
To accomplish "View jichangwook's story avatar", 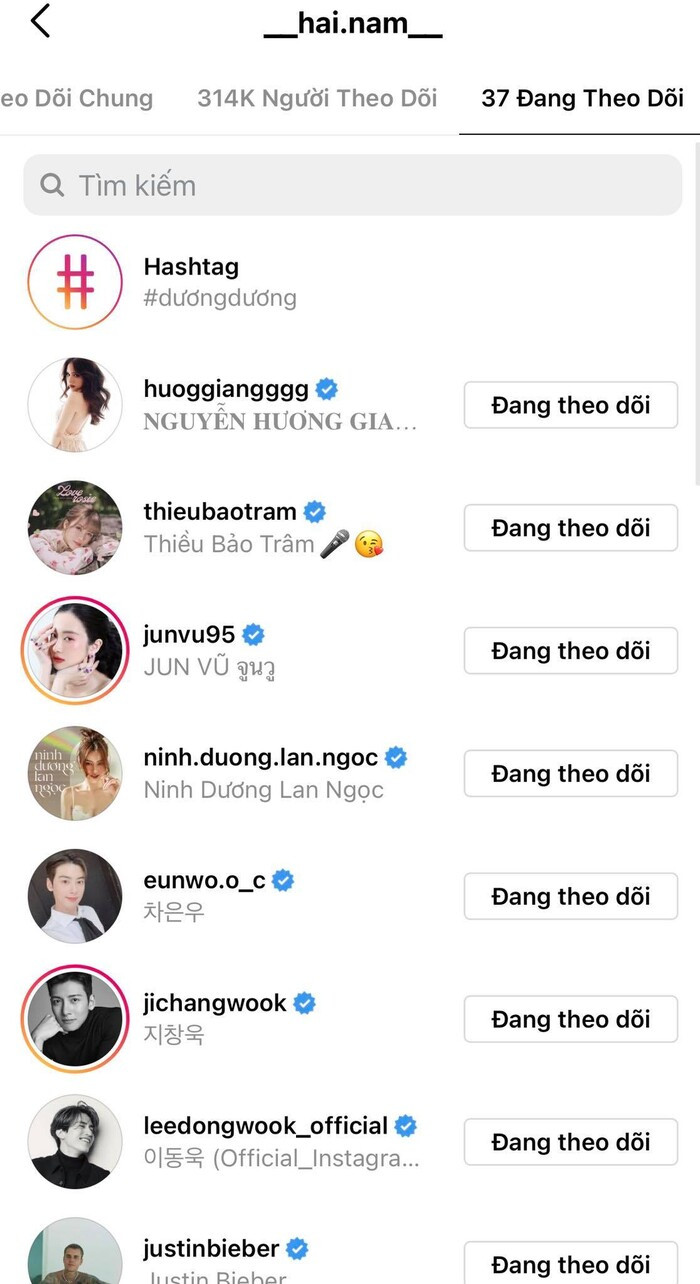I will click(75, 1019).
